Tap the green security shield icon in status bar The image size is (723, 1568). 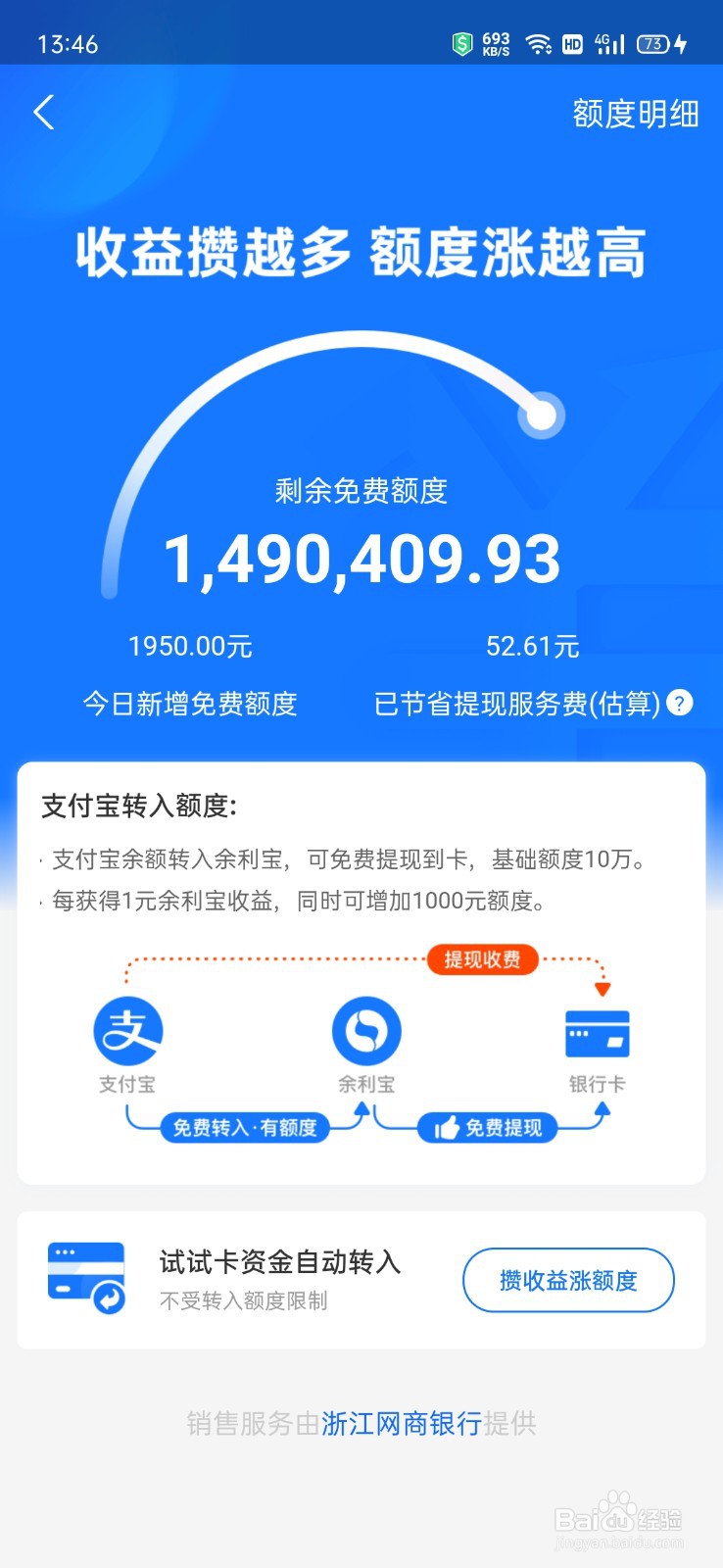tap(460, 43)
